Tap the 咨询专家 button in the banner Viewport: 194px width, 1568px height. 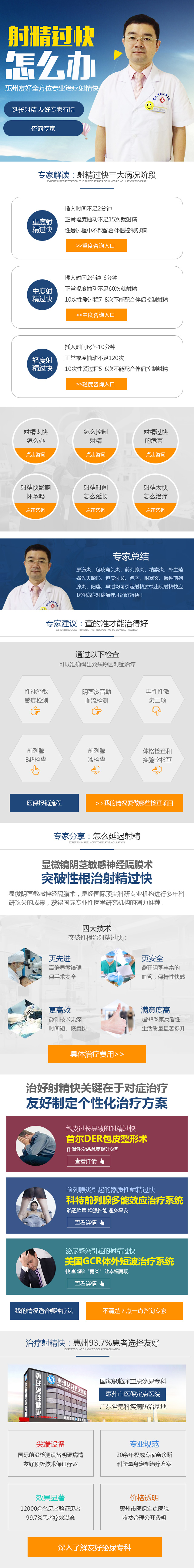point(42,128)
